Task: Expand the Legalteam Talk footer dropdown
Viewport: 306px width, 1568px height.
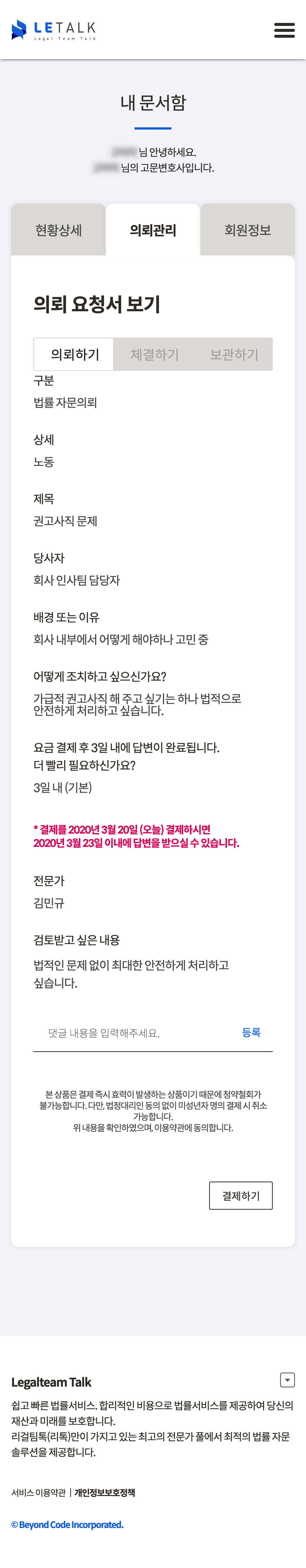Action: [287, 1380]
